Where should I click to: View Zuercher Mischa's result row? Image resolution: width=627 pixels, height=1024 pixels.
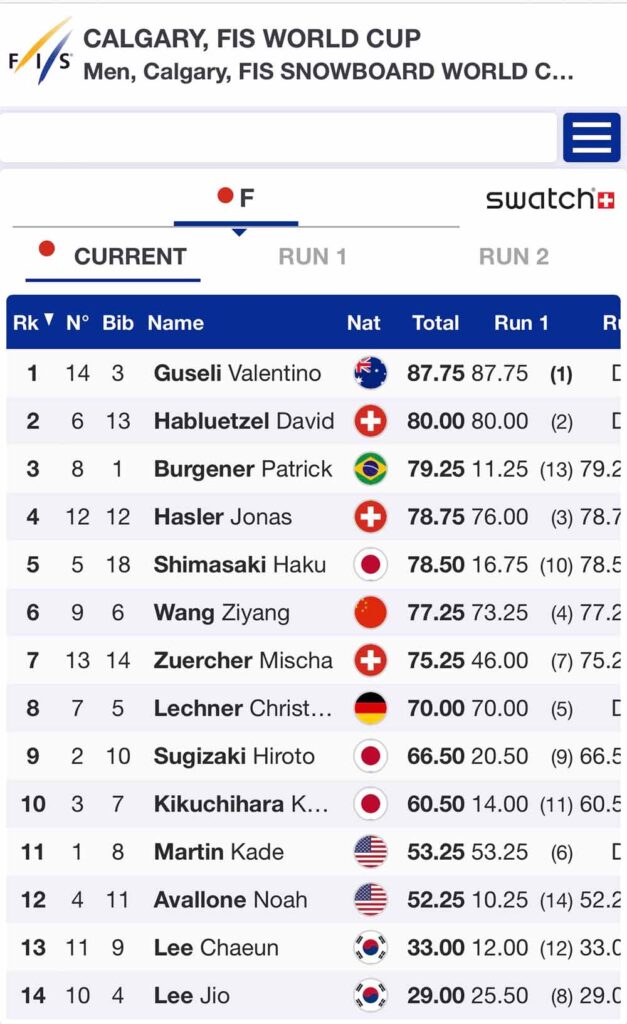tap(243, 660)
